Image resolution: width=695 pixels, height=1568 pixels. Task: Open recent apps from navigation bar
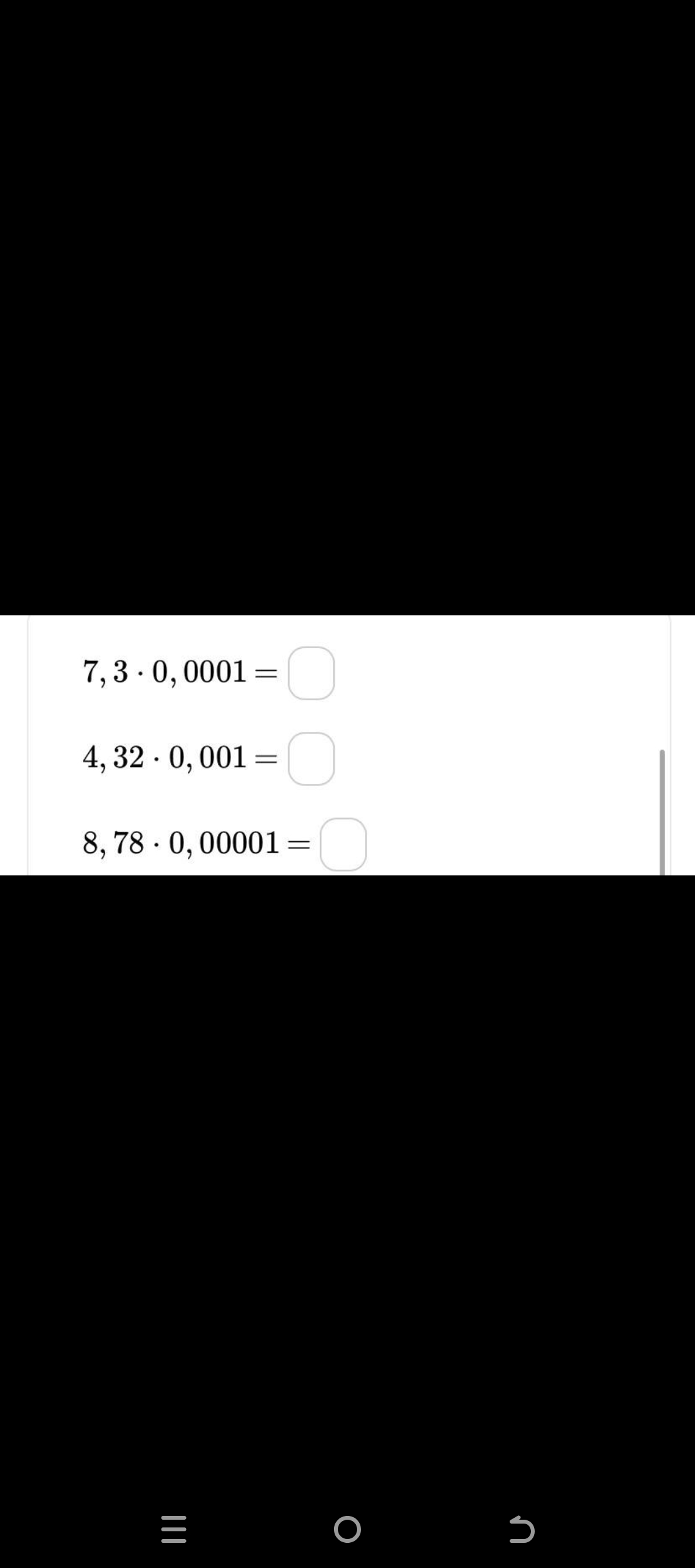173,1529
